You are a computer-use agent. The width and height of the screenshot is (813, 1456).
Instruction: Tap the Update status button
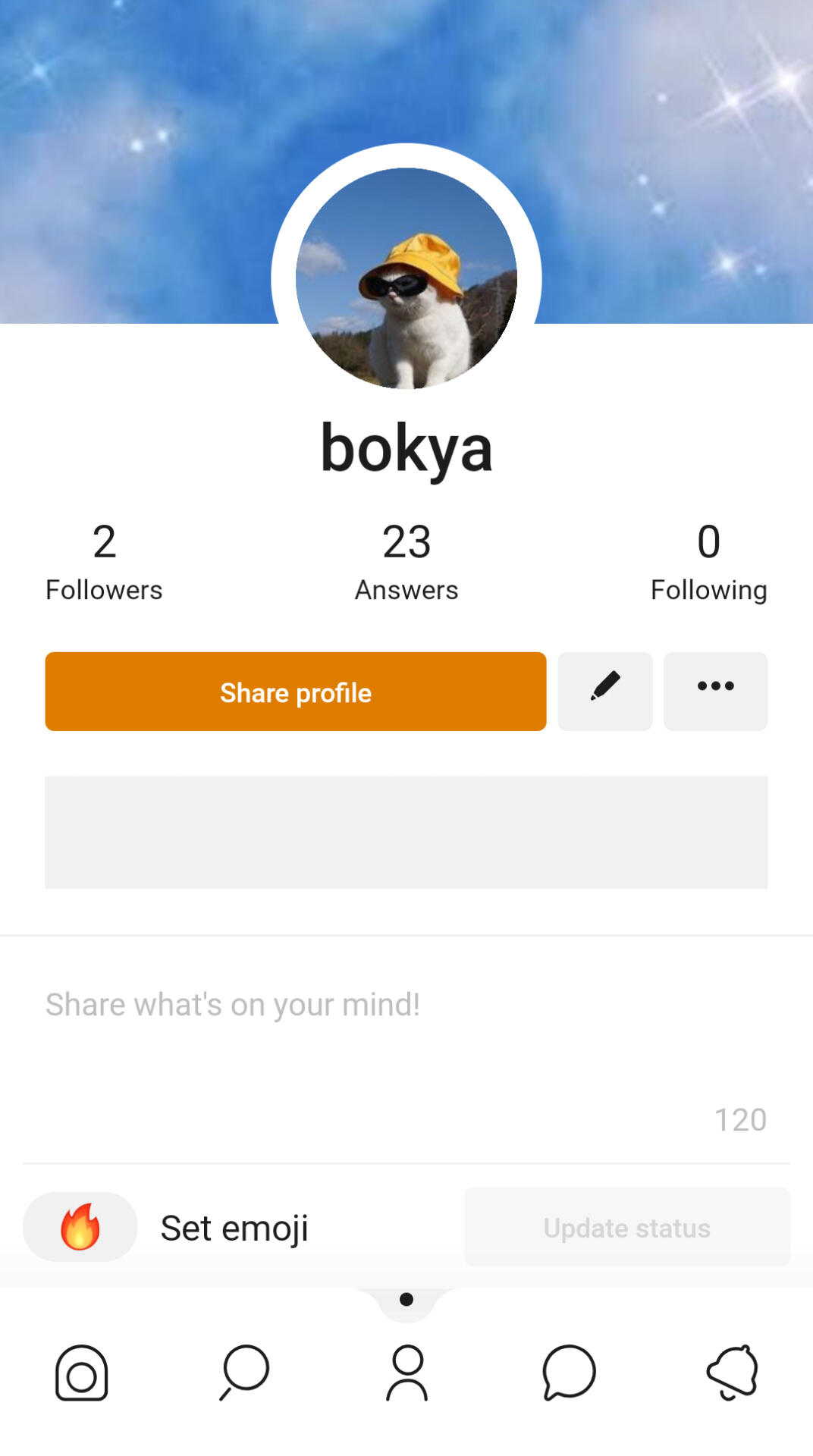[x=626, y=1227]
